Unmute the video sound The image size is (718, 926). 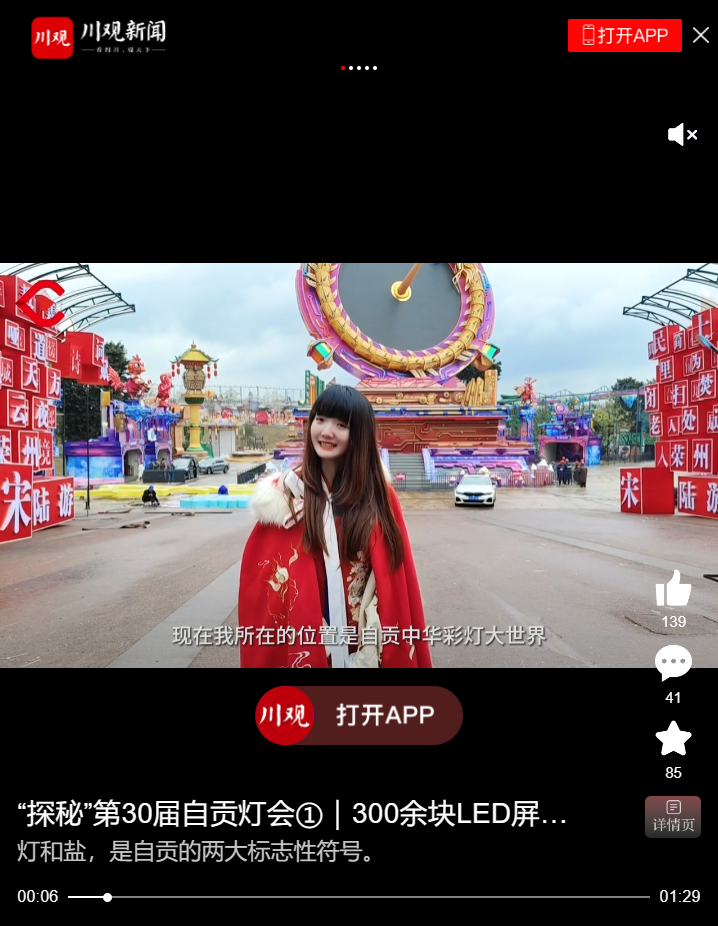[682, 135]
